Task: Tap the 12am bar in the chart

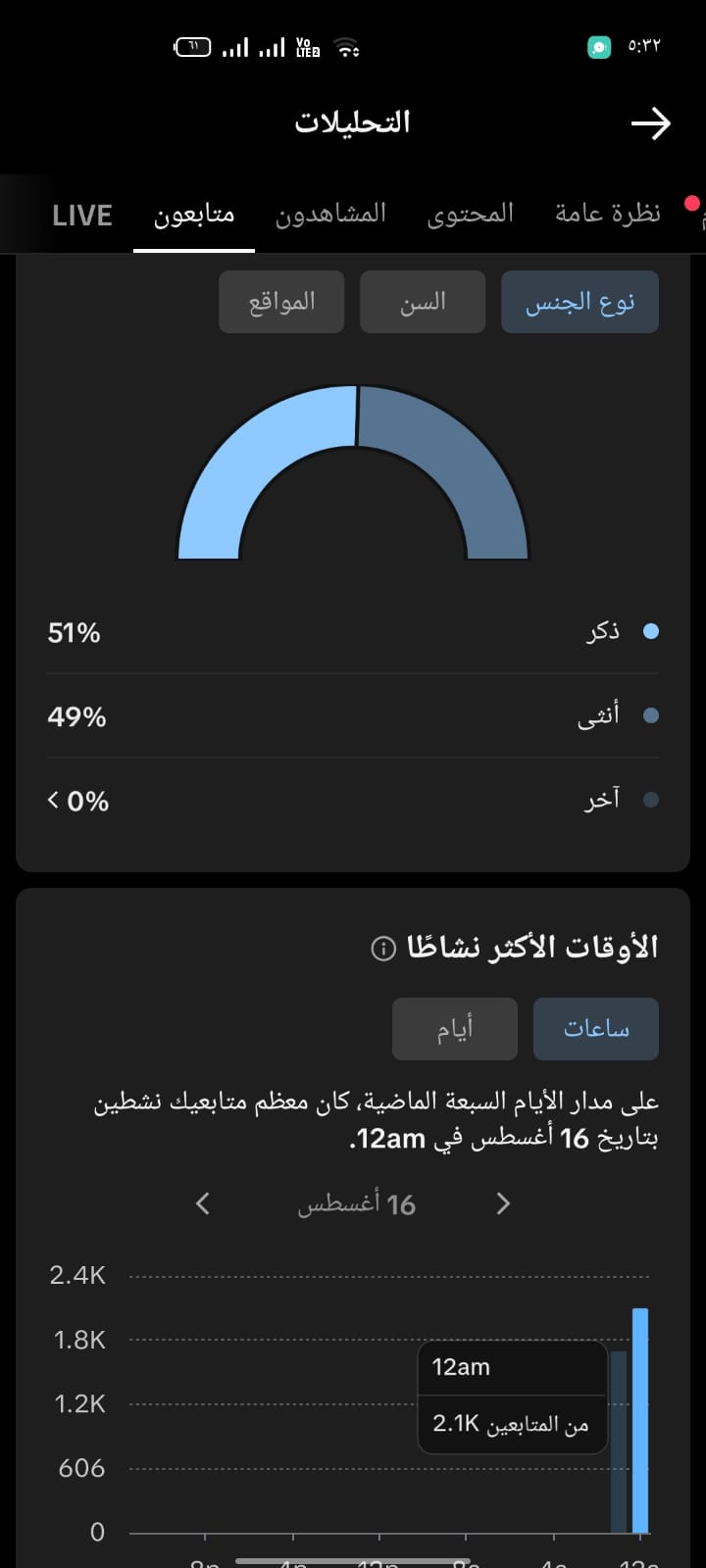Action: (x=640, y=1420)
